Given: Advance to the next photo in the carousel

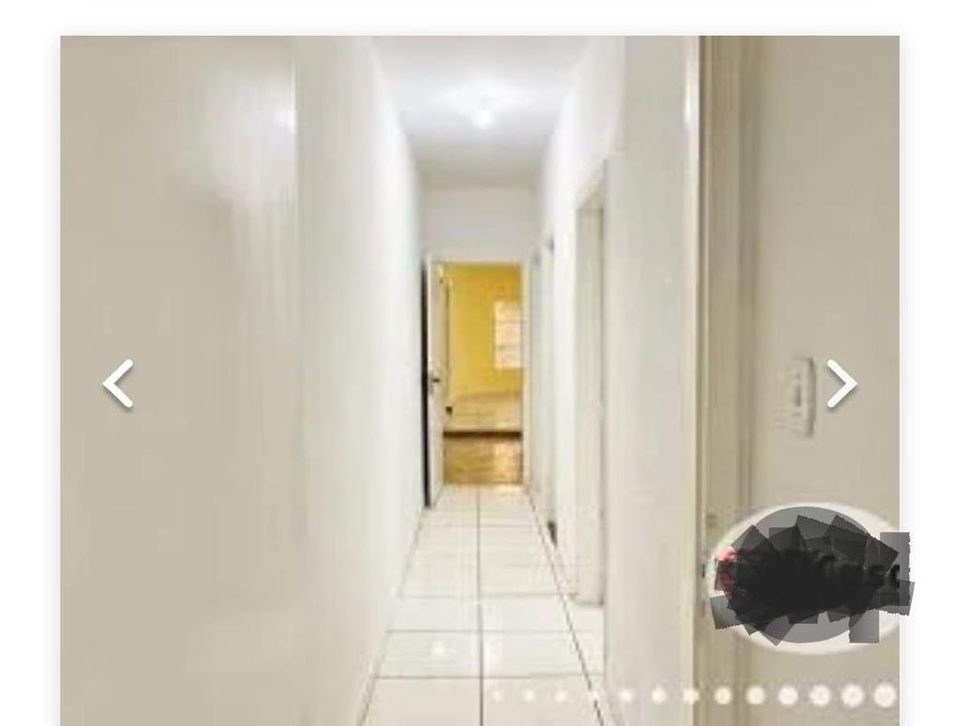Looking at the screenshot, I should [841, 384].
